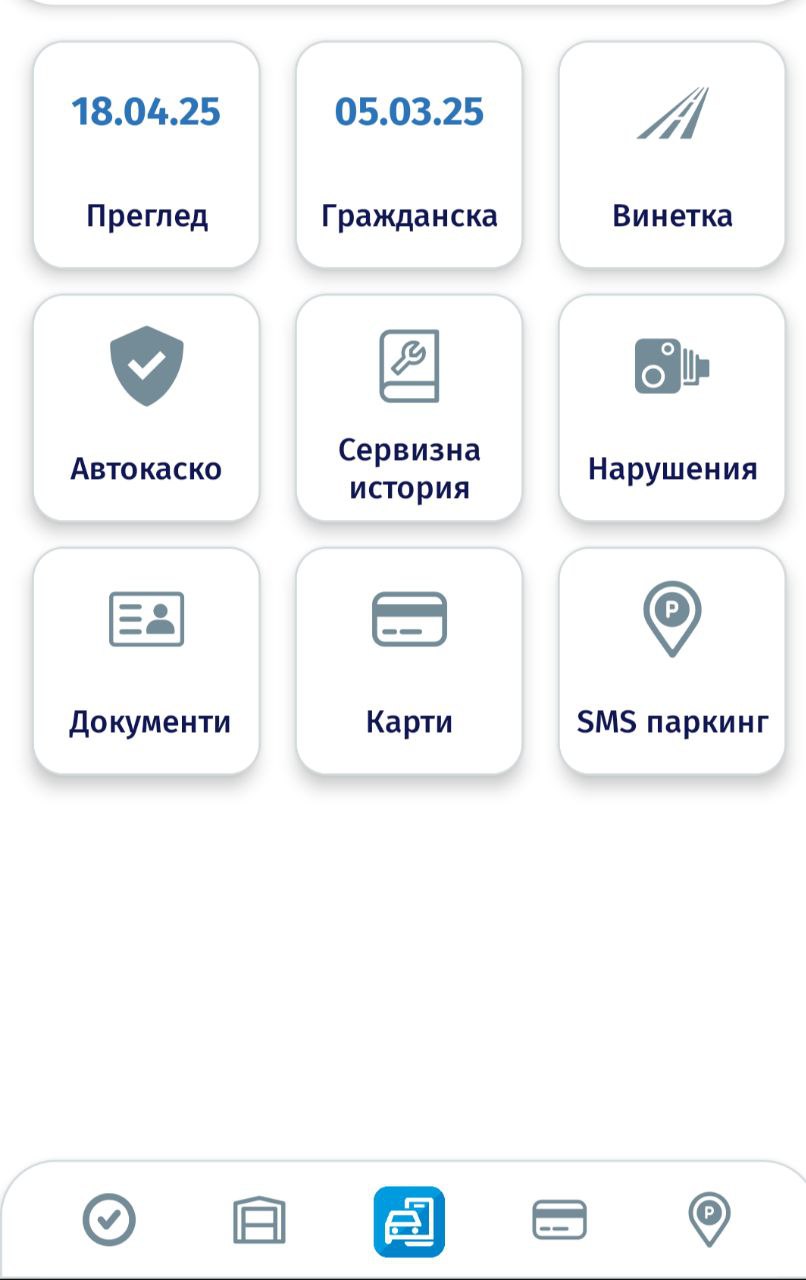The image size is (806, 1280).
Task: Switch to the garage tab
Action: point(259,1220)
